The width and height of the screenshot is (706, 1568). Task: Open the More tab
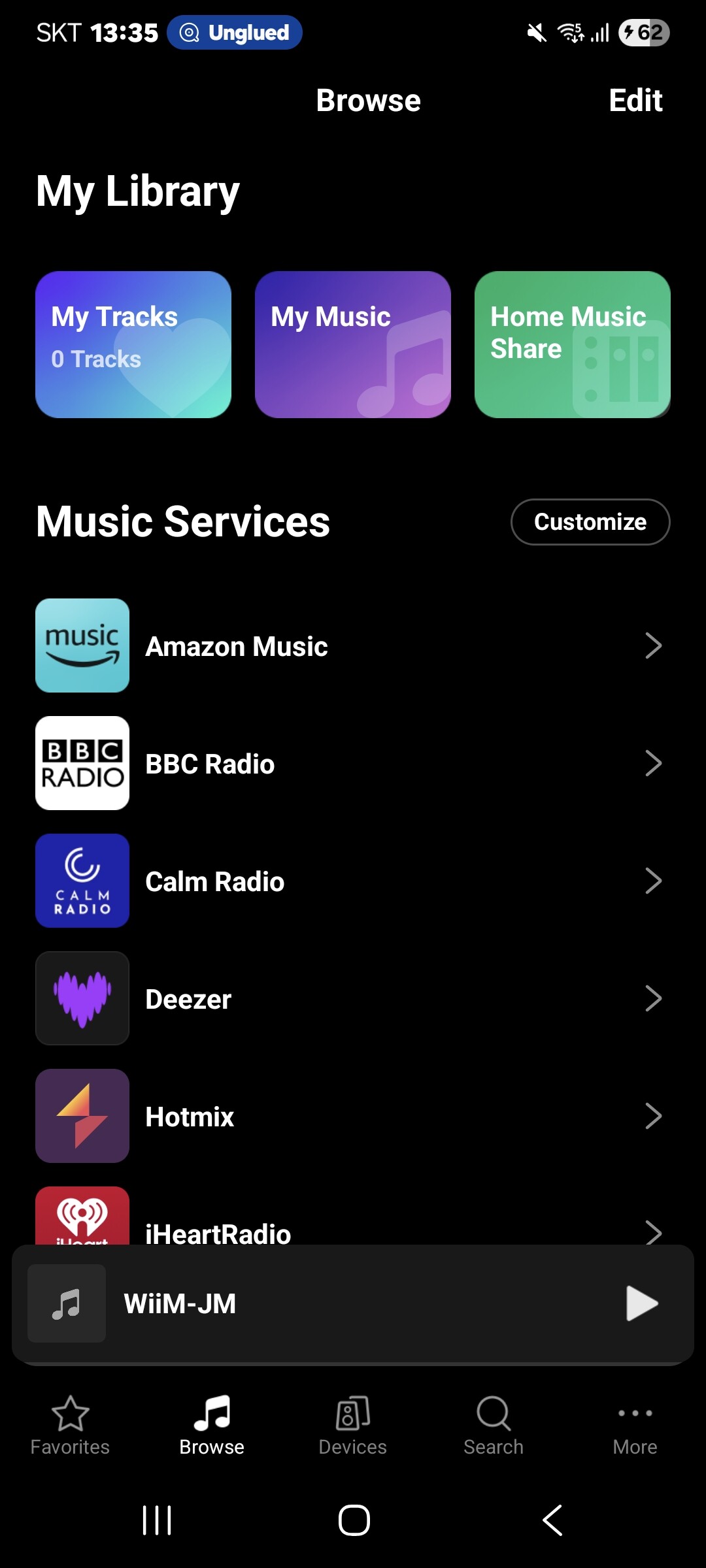point(635,1426)
